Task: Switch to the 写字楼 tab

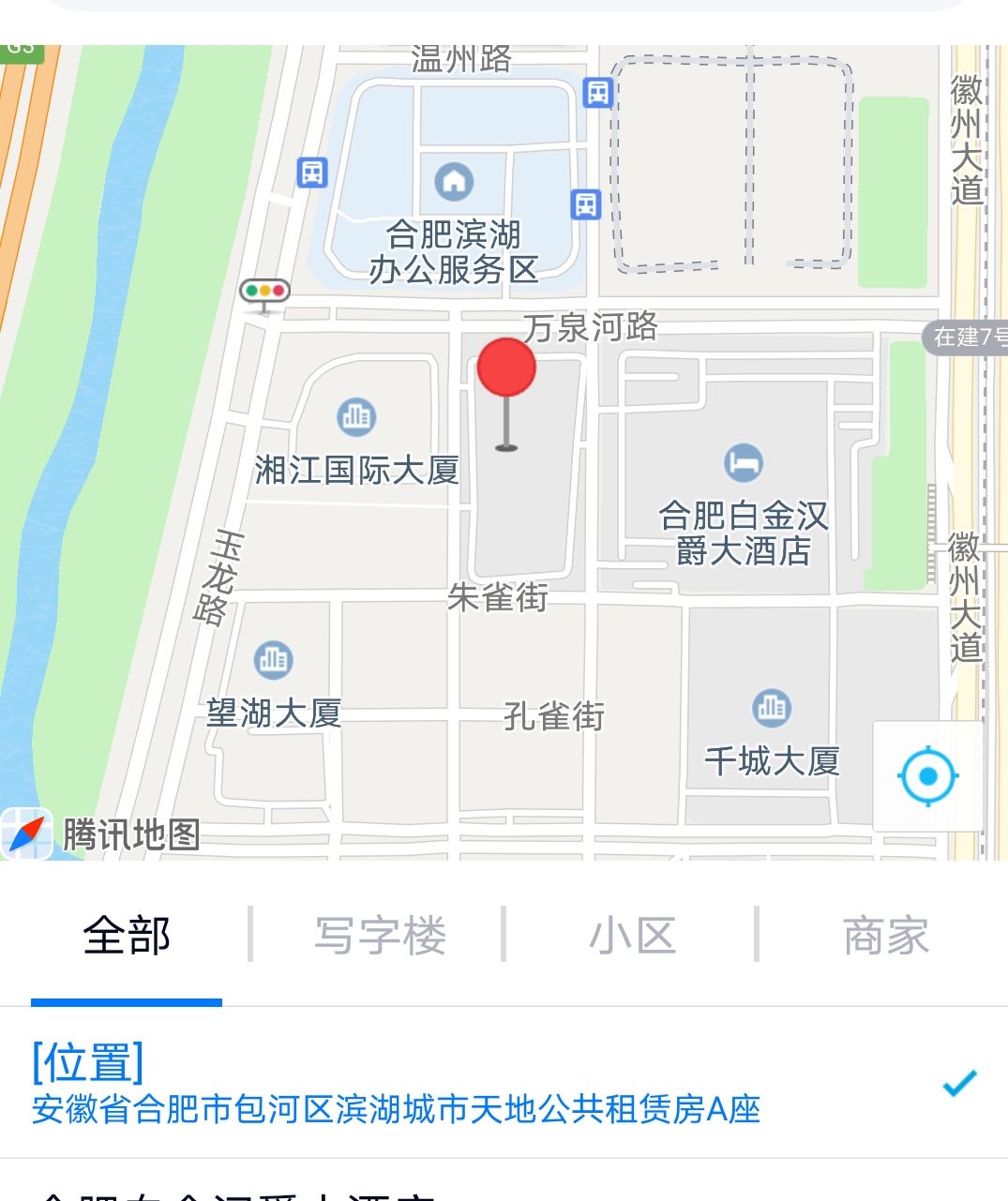Action: coord(380,936)
